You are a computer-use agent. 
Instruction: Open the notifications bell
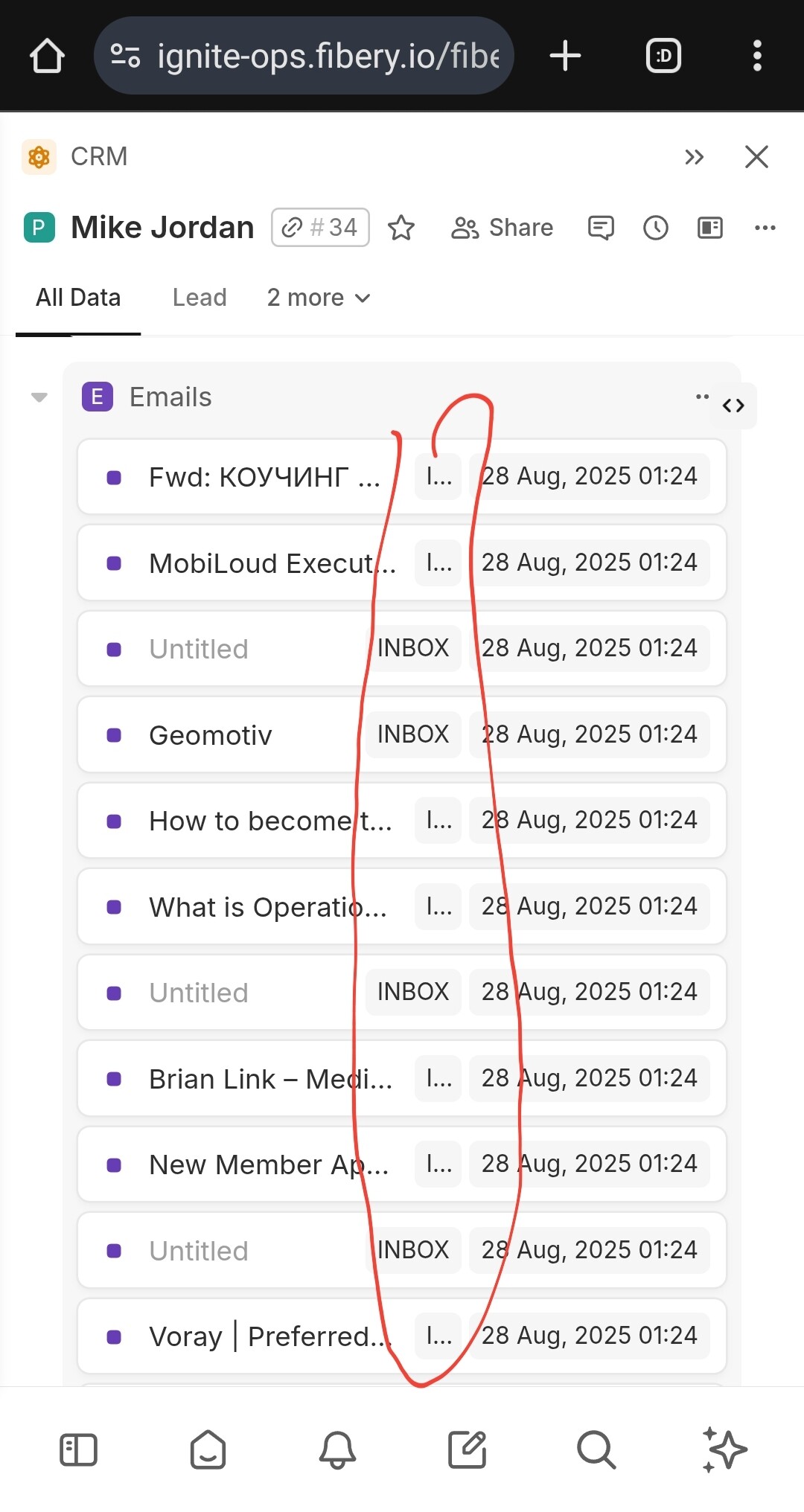point(337,1449)
